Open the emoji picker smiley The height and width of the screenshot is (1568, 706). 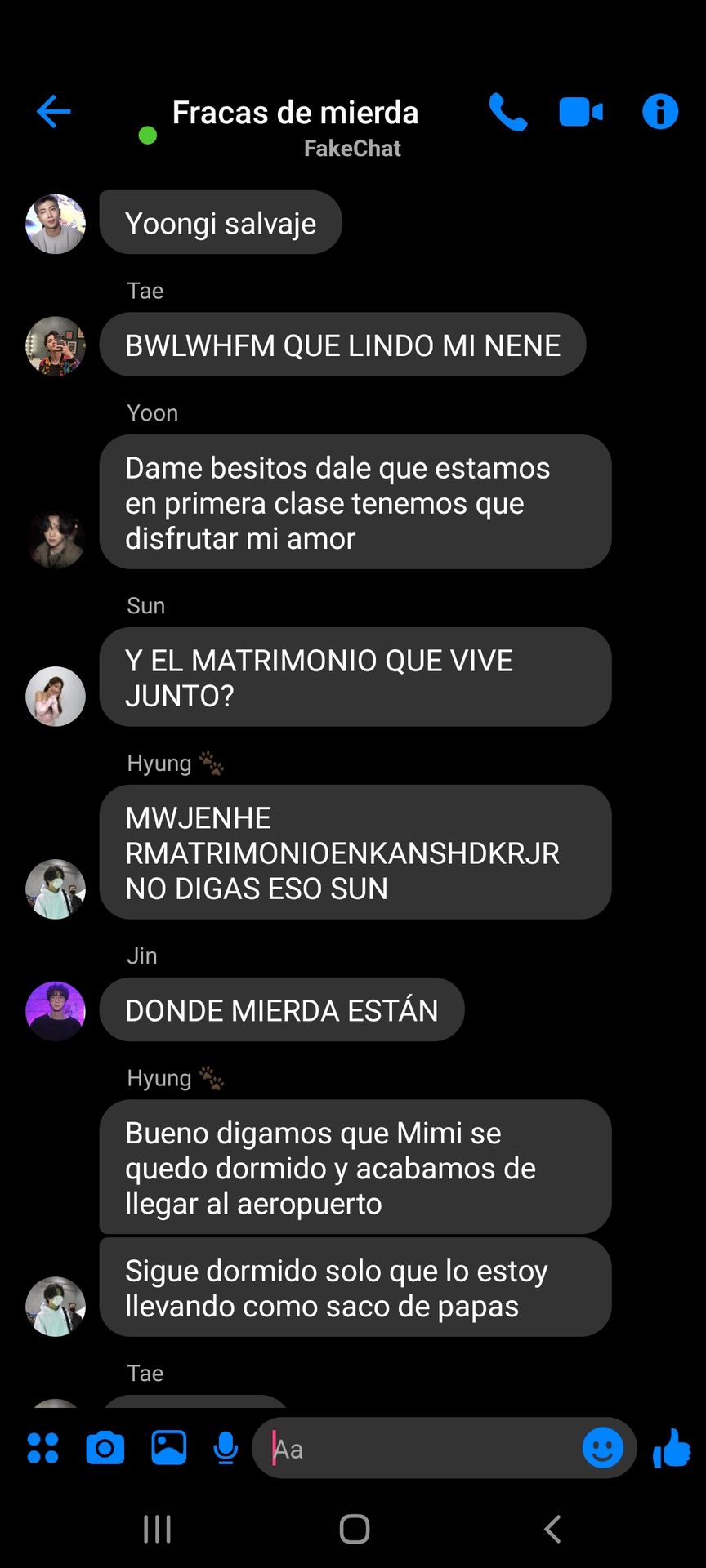point(602,1449)
